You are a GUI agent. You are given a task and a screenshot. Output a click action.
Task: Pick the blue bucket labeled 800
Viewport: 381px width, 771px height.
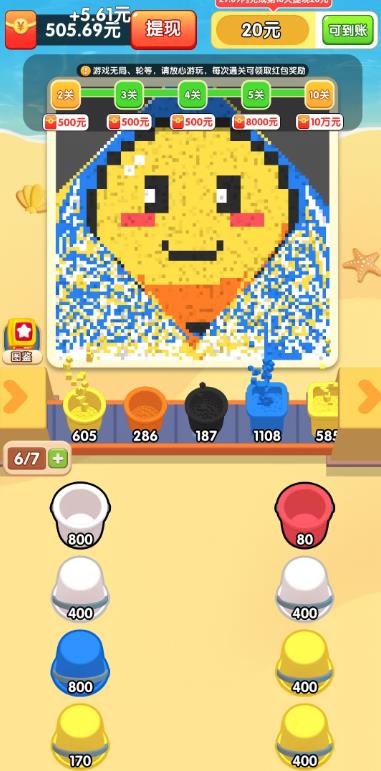(x=80, y=662)
